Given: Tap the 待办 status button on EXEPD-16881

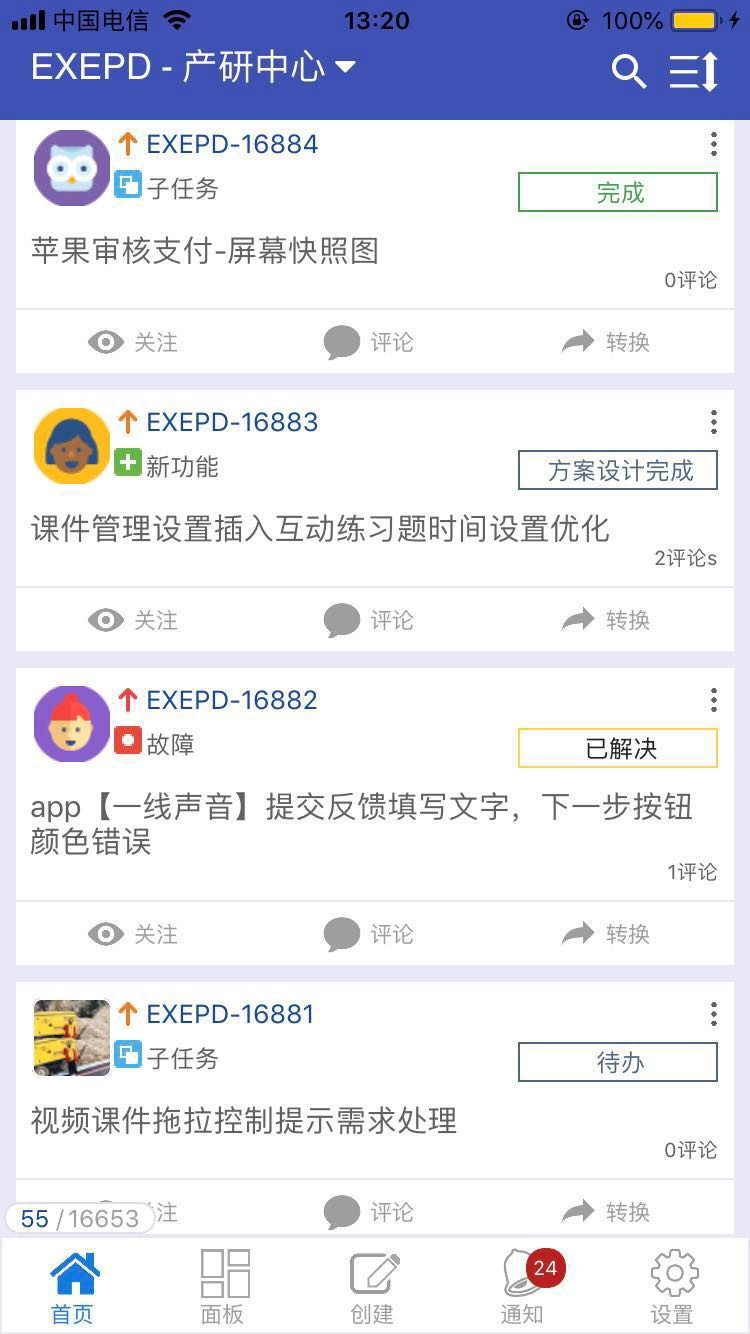Looking at the screenshot, I should 617,1062.
